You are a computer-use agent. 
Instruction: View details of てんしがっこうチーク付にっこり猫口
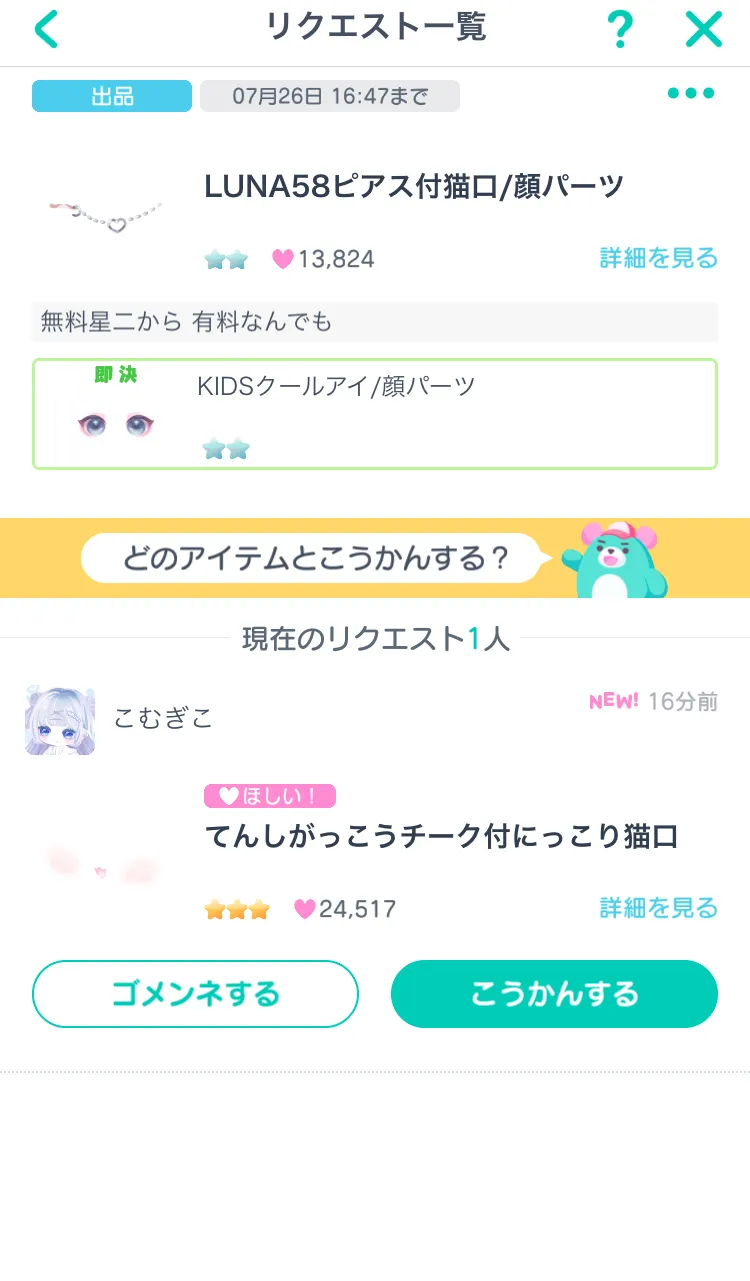(x=658, y=907)
